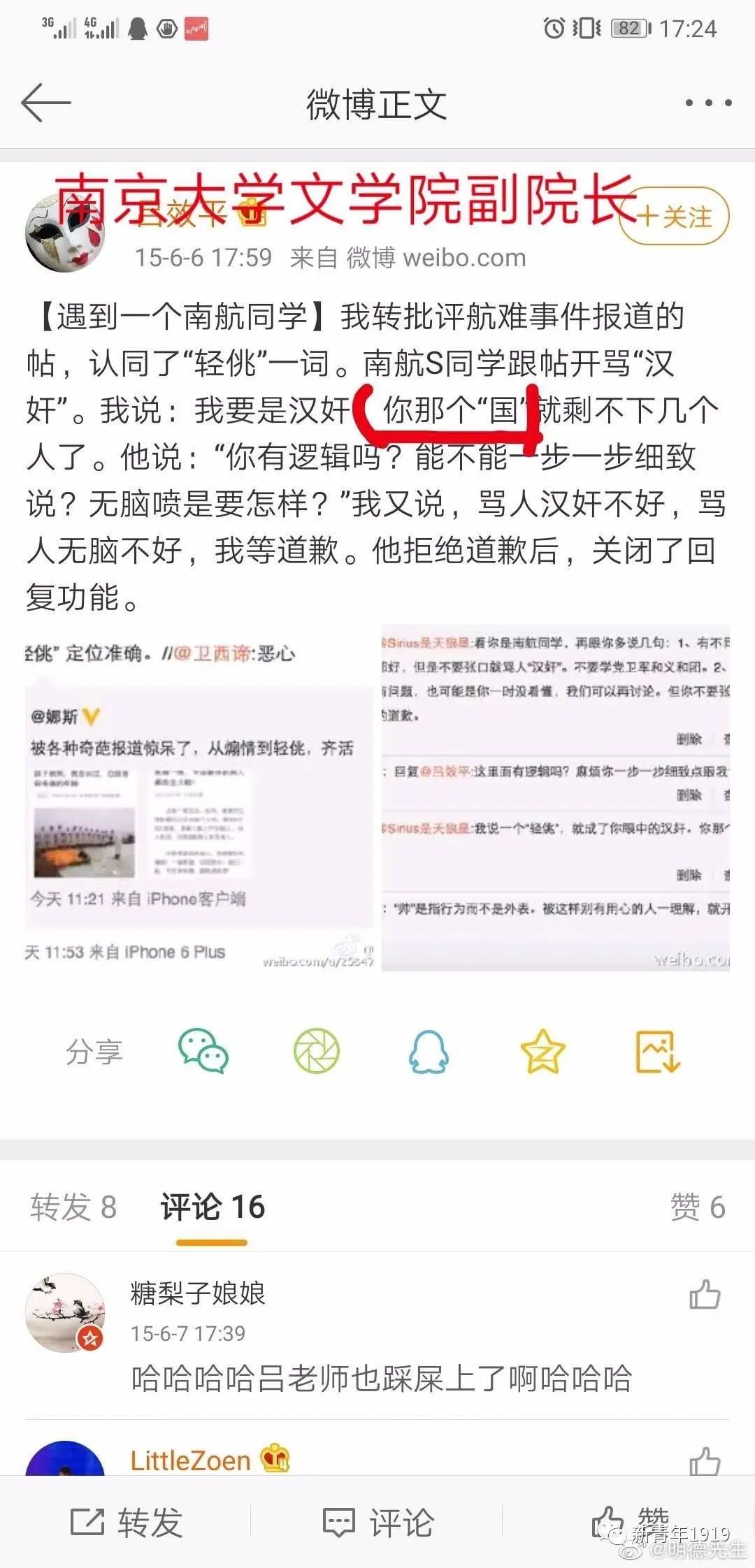Viewport: 755px width, 1568px height.
Task: Open 糖梨子娘娘's profile avatar
Action: (x=64, y=1312)
